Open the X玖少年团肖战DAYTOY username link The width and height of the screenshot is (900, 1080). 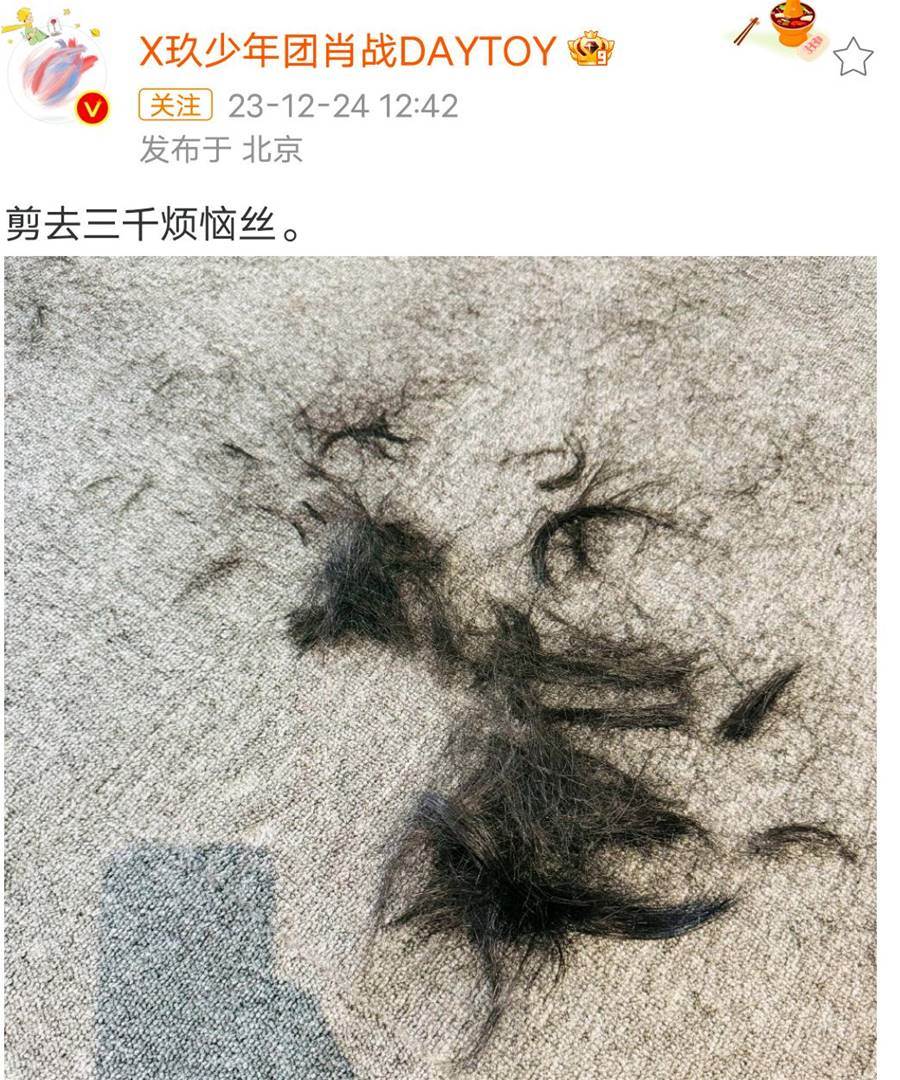tap(346, 51)
